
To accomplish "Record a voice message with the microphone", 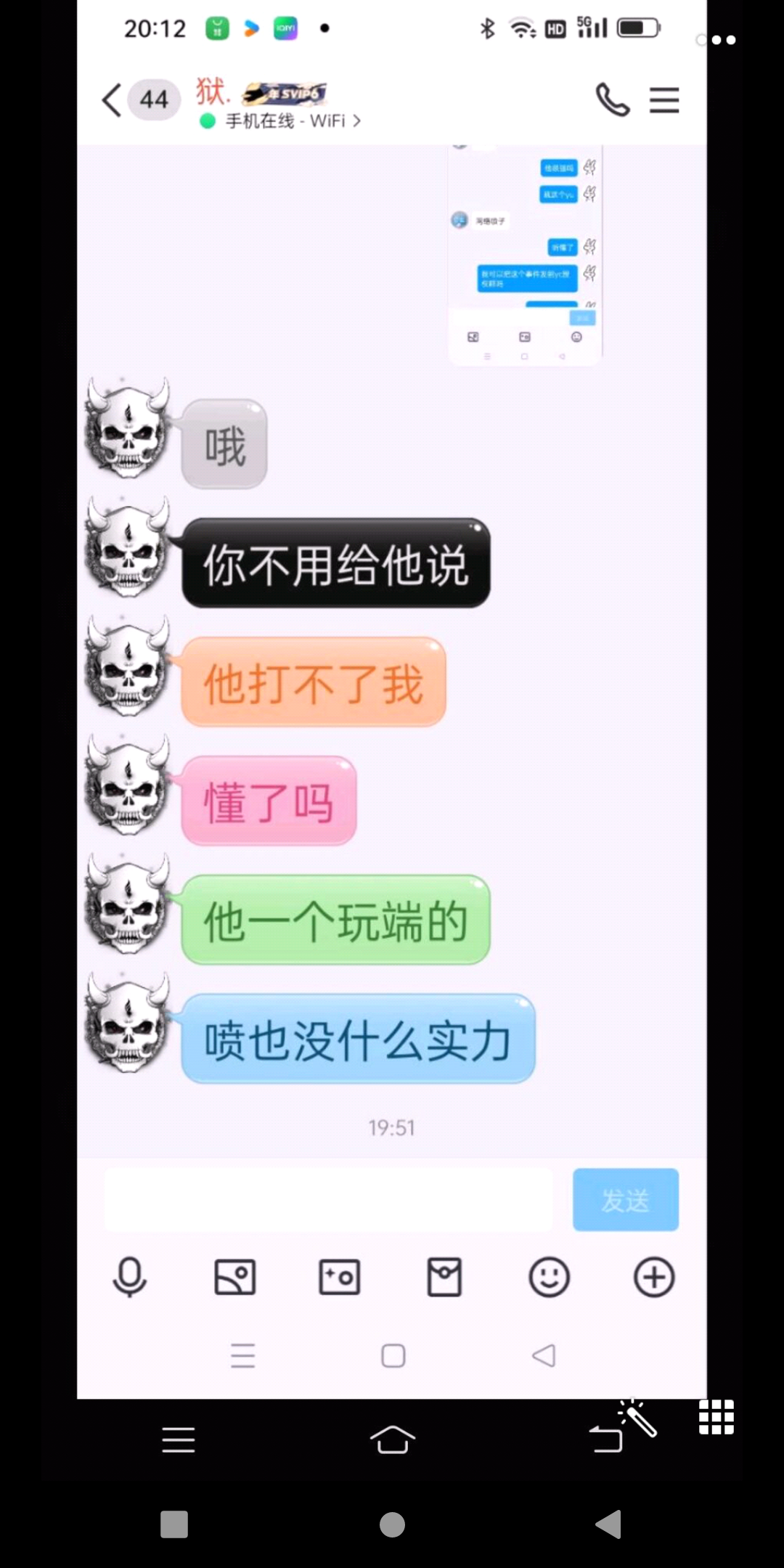I will click(130, 1277).
